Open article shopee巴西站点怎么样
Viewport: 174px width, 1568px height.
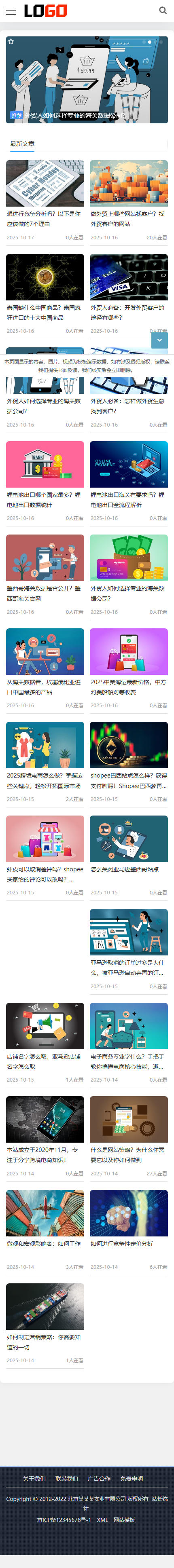click(x=128, y=780)
